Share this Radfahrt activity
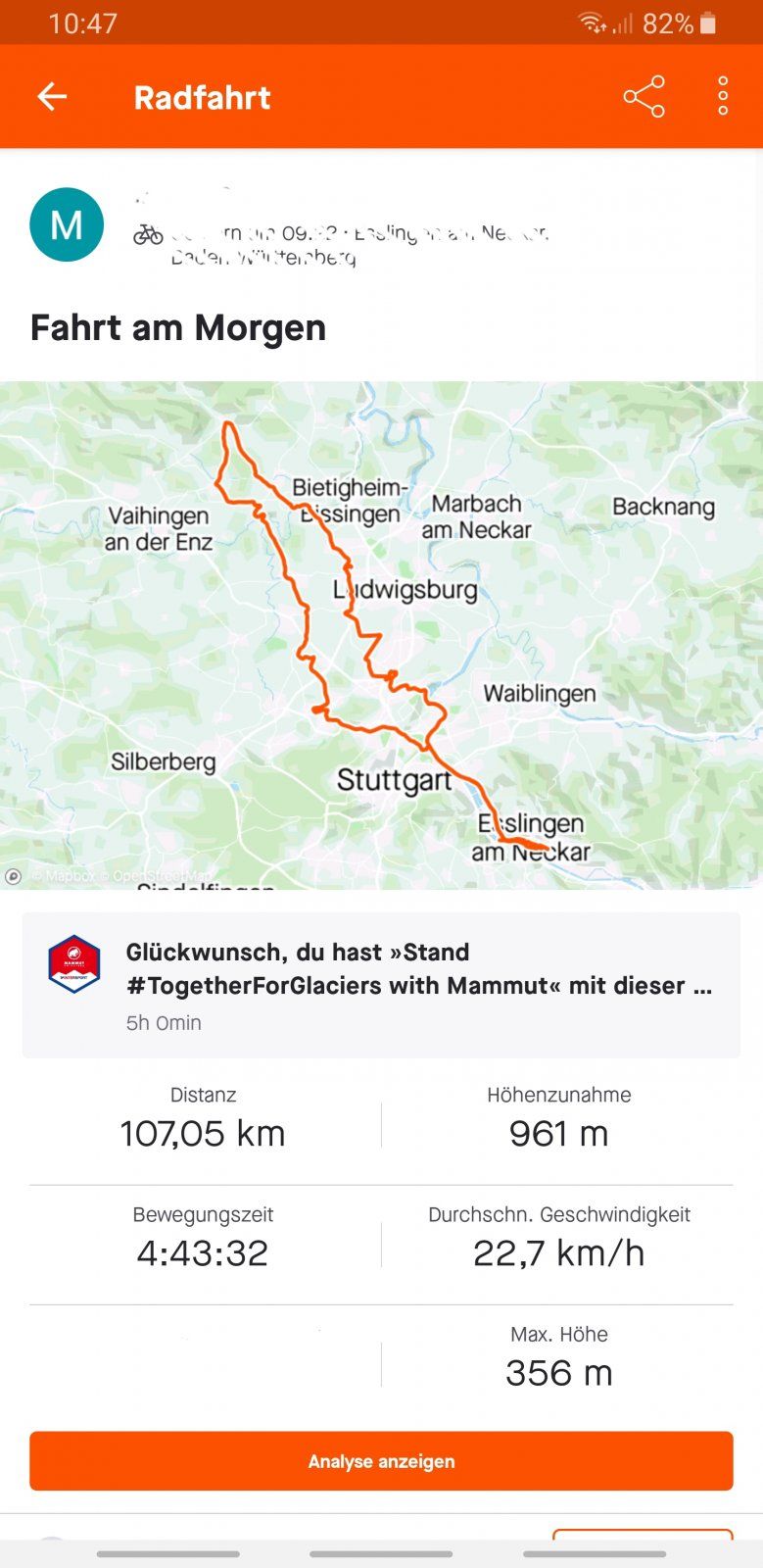Image resolution: width=763 pixels, height=1568 pixels. tap(644, 96)
